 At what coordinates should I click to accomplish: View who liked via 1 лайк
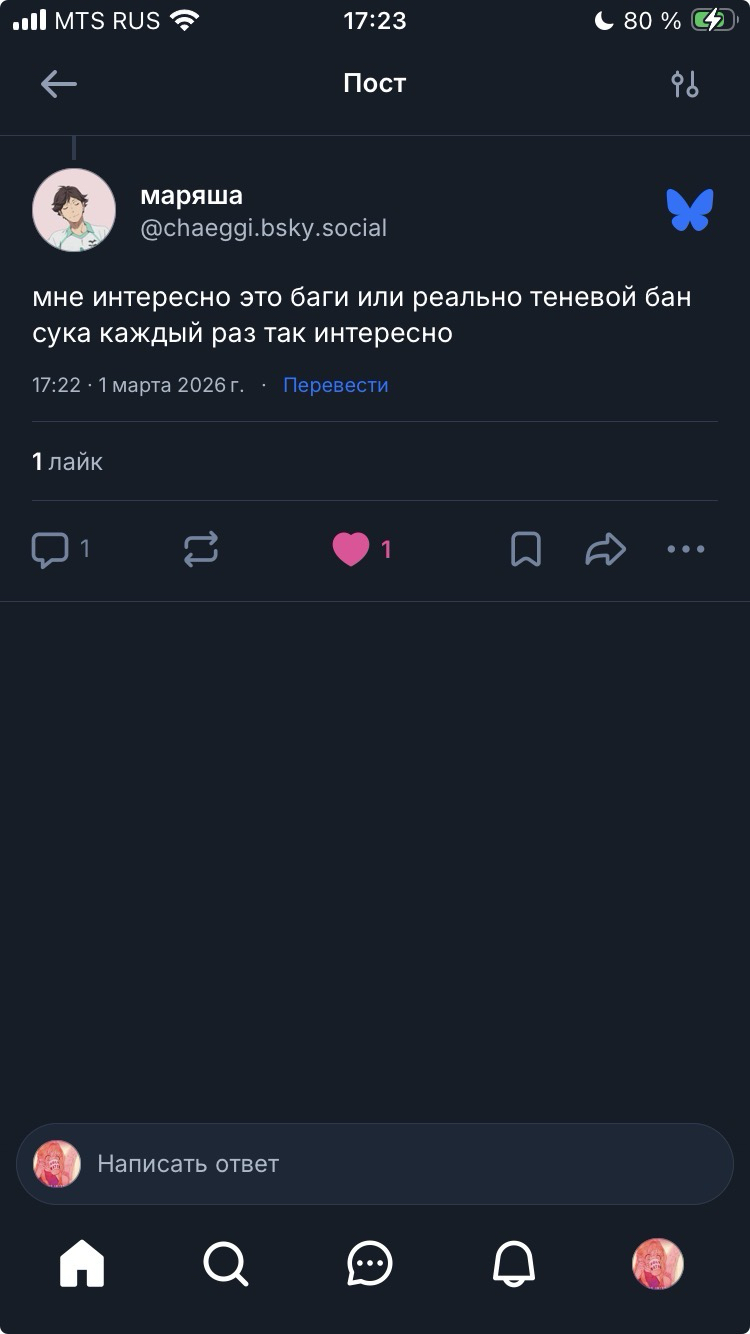click(67, 461)
